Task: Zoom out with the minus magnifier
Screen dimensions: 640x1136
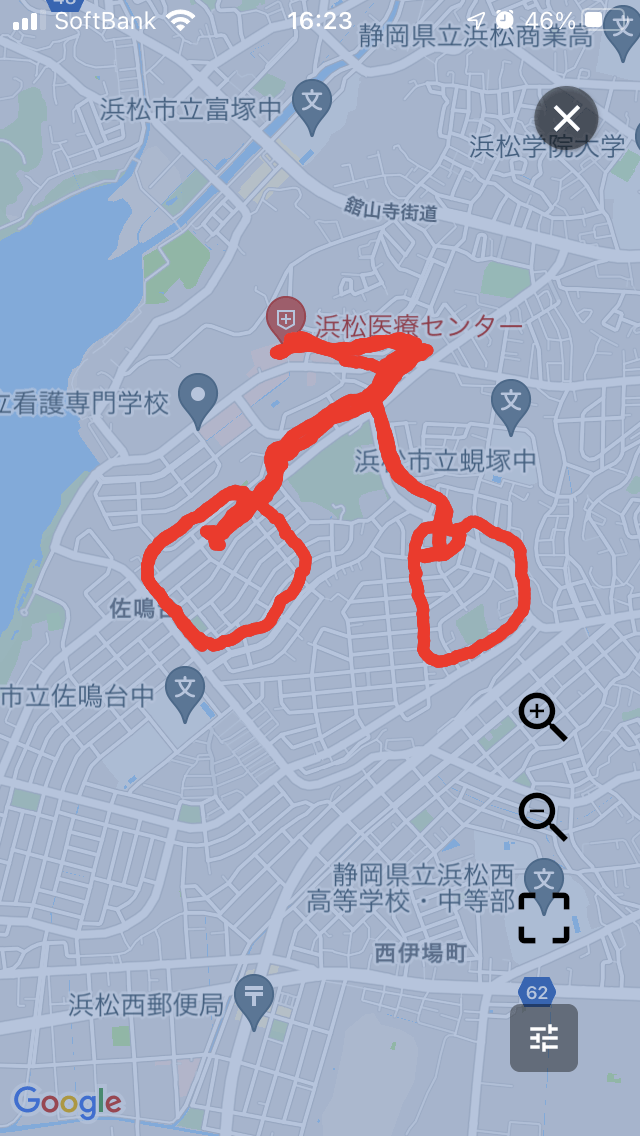Action: click(x=541, y=815)
